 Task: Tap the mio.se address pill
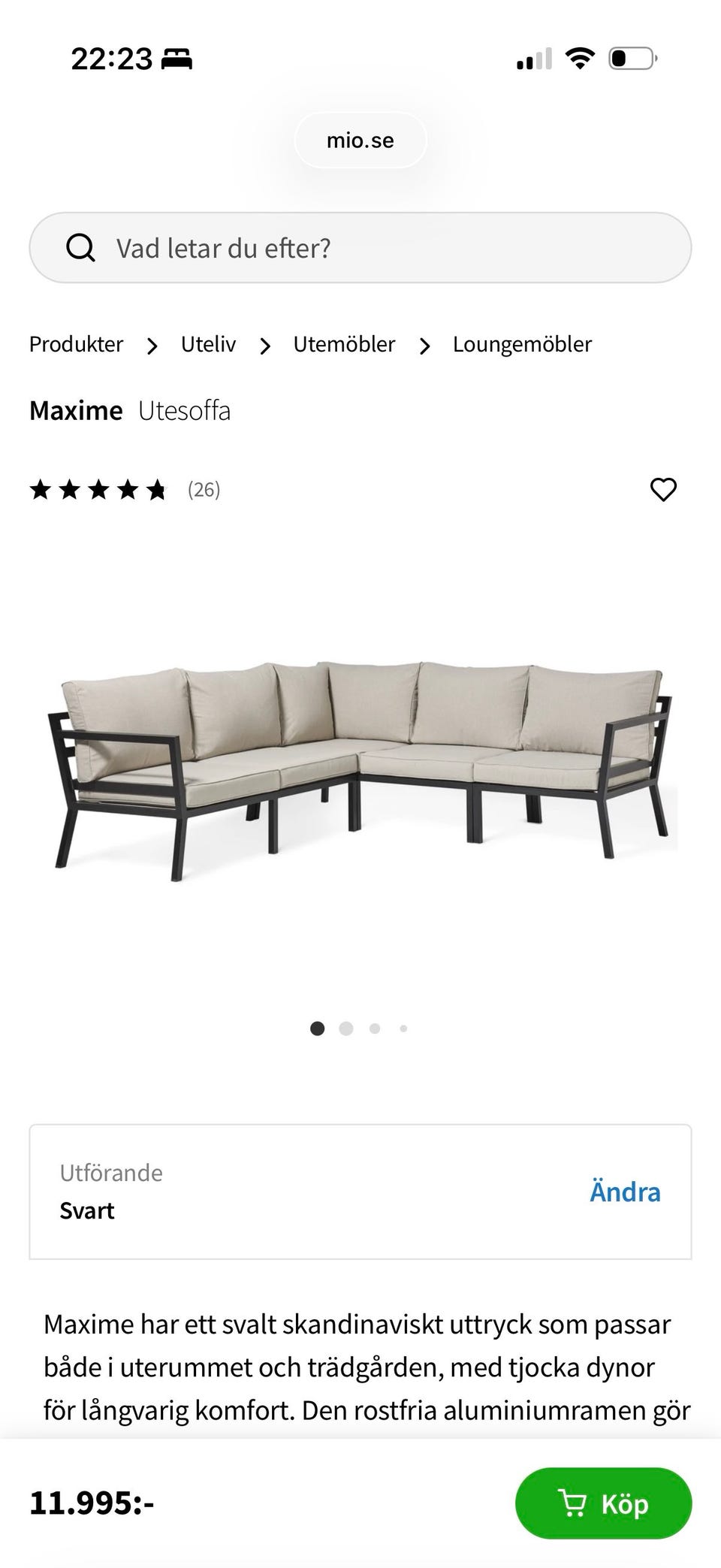tap(360, 140)
